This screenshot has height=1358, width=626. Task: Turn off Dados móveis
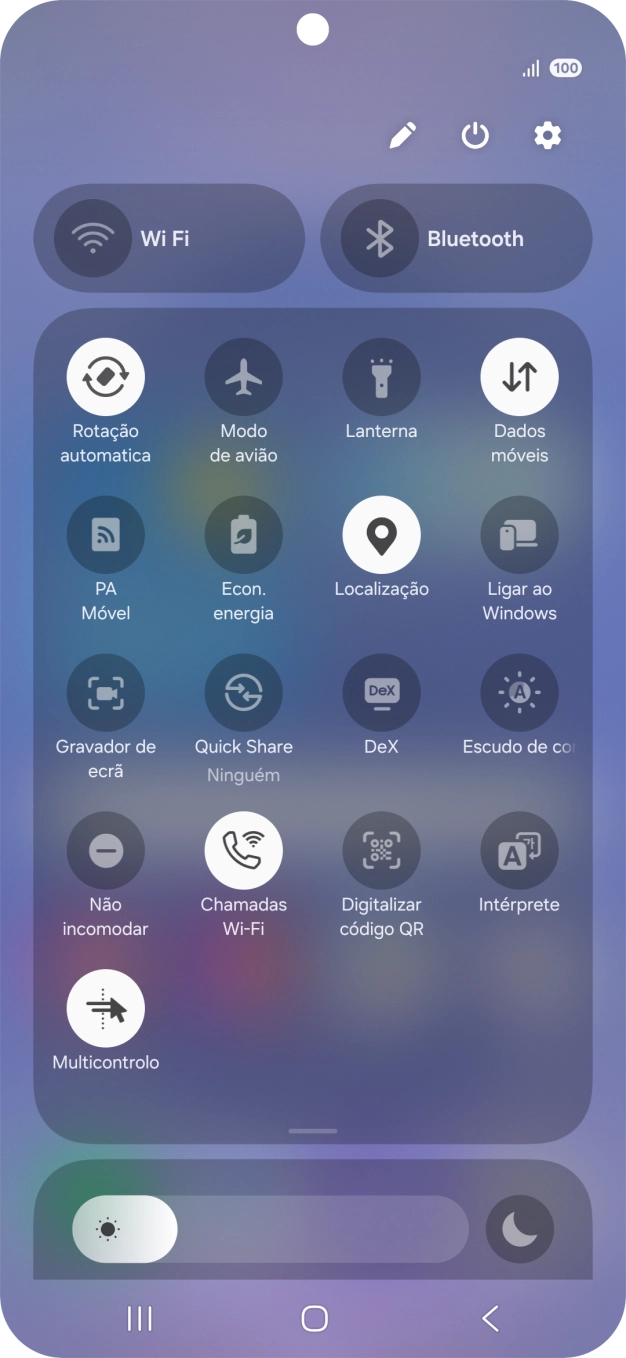pyautogui.click(x=519, y=378)
